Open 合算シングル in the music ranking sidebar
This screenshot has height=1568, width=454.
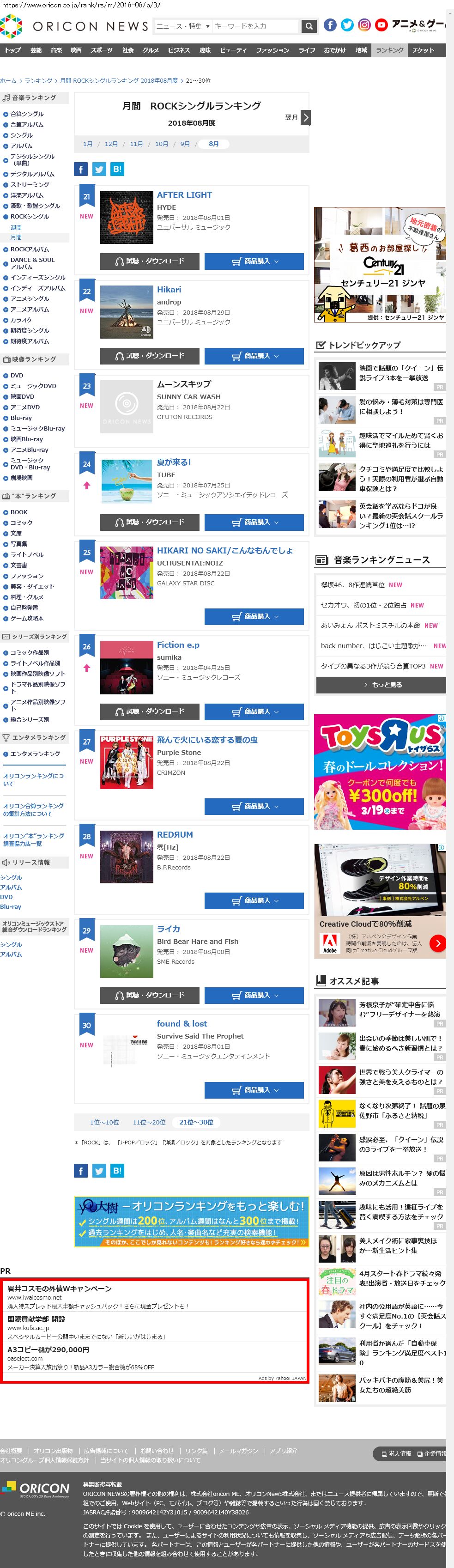click(x=27, y=114)
